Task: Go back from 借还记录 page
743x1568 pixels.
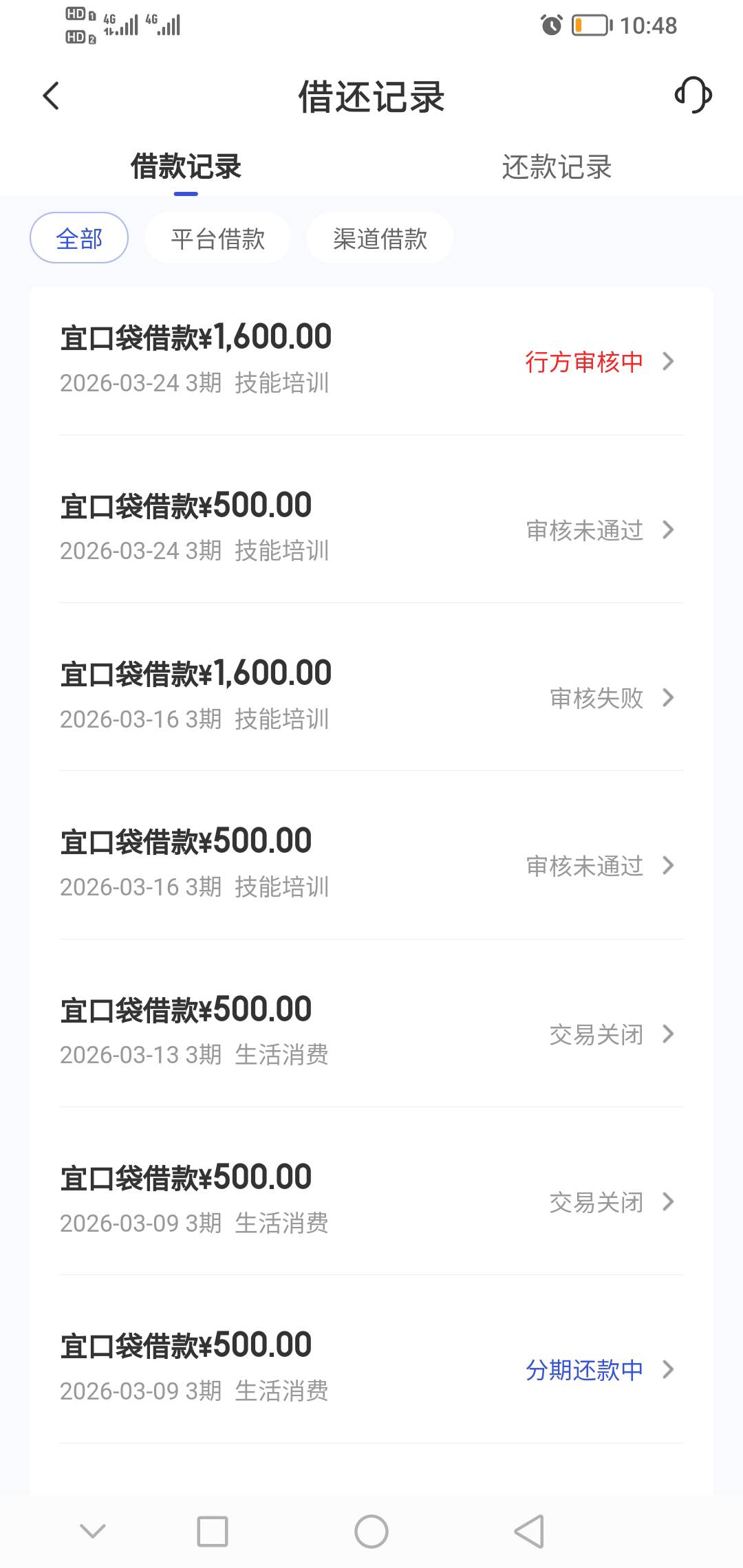Action: pos(52,96)
